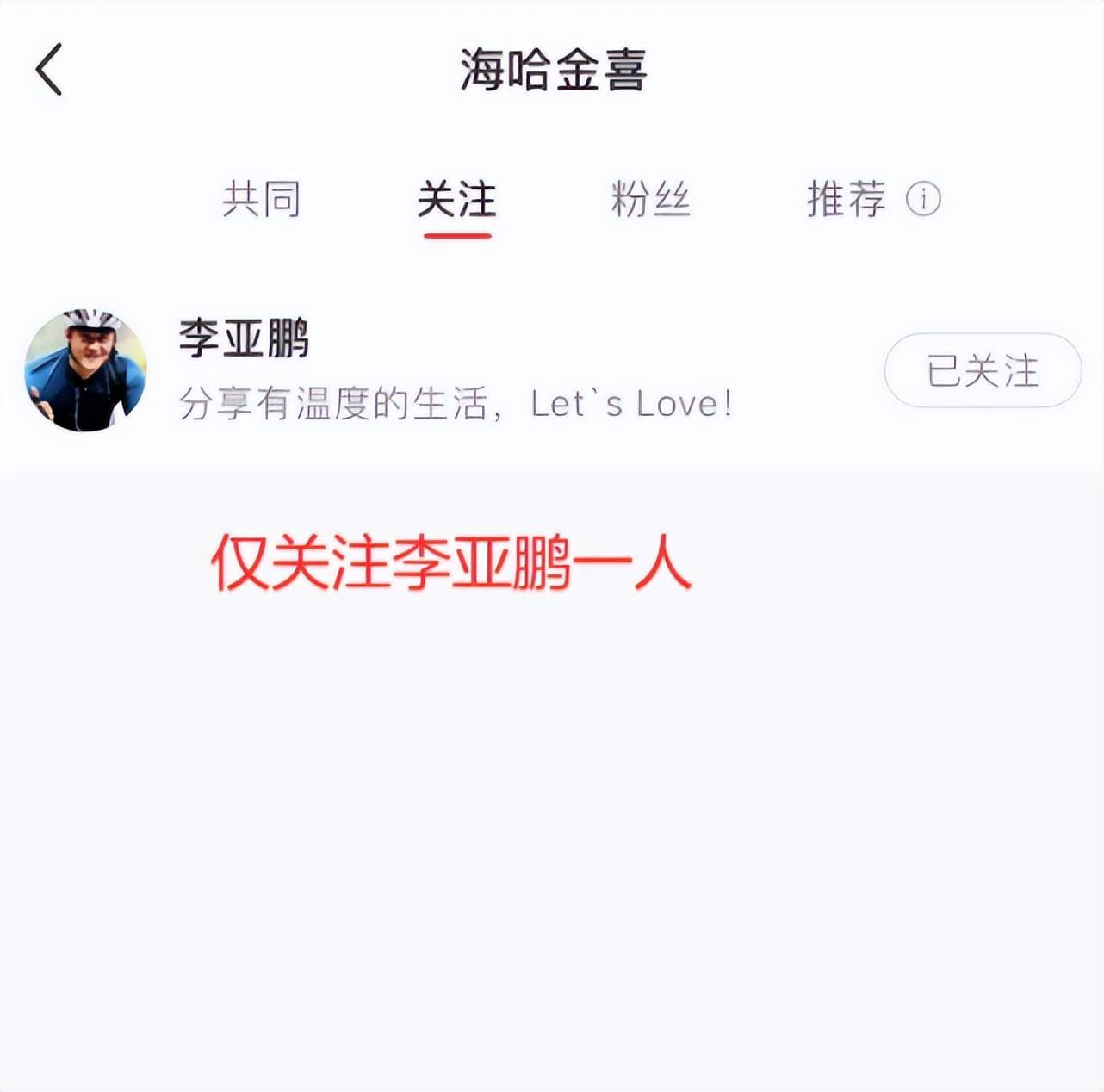This screenshot has width=1104, height=1092.
Task: Select the 关注 tab
Action: click(456, 200)
